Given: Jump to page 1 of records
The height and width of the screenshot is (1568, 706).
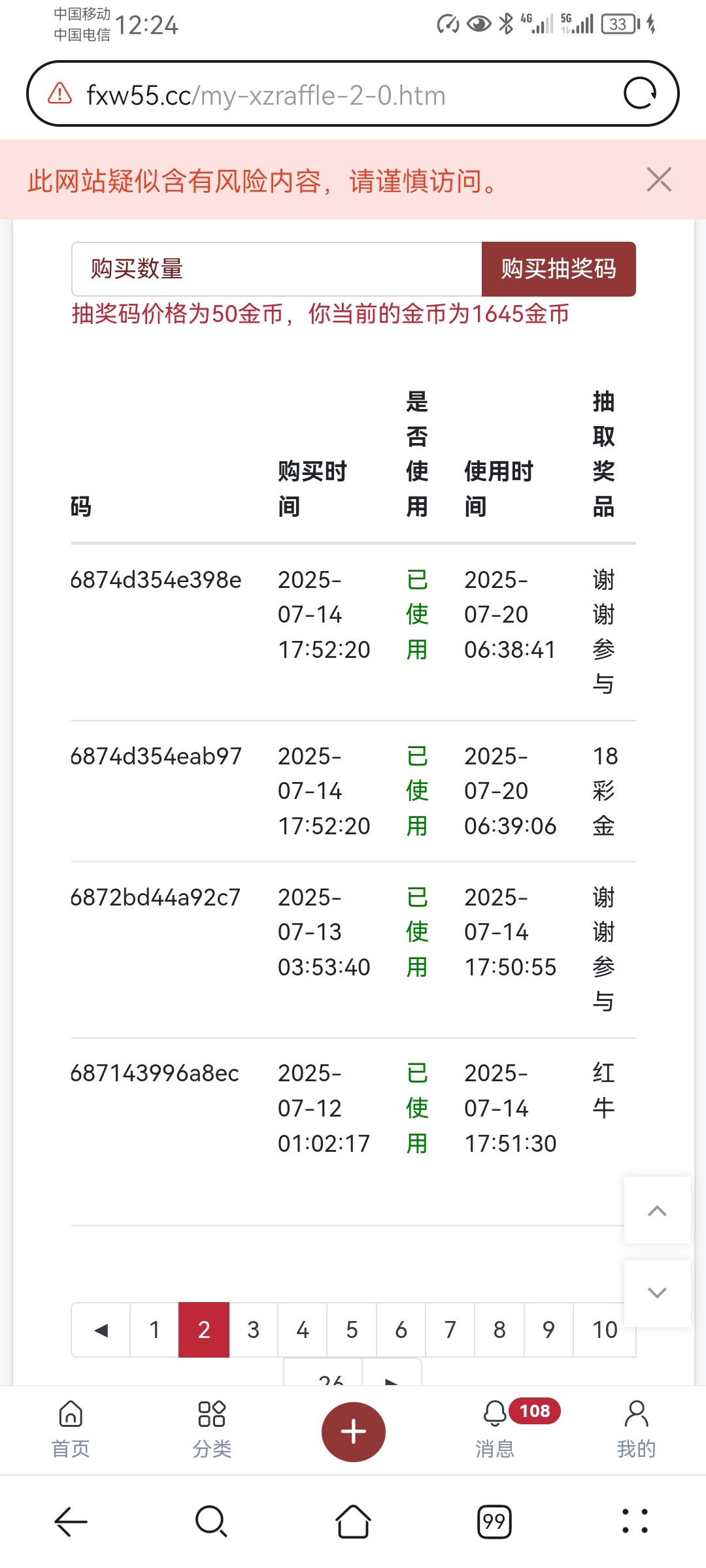Looking at the screenshot, I should click(155, 1330).
